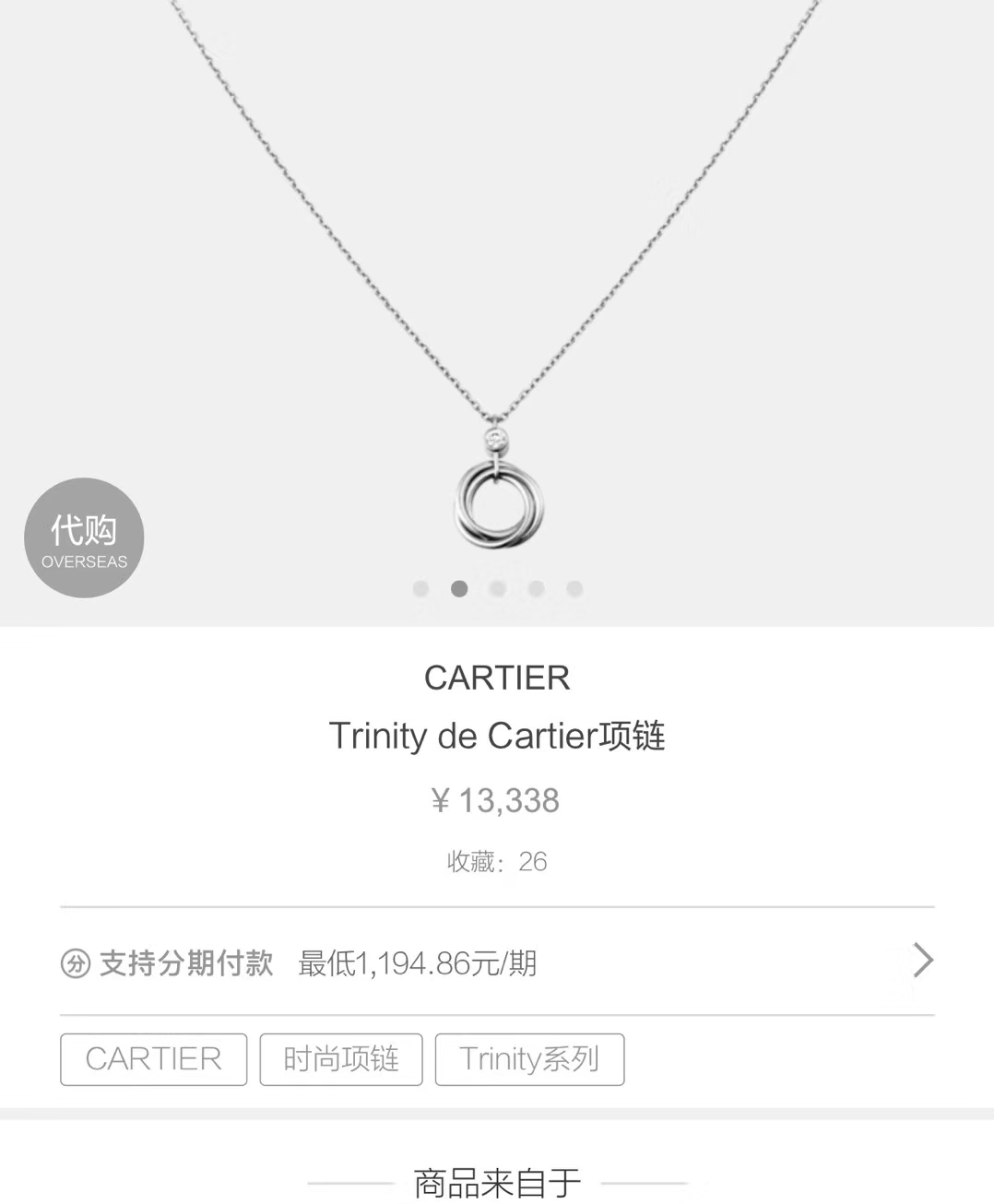The width and height of the screenshot is (994, 1204).
Task: Open the Trinity系列 tag
Action: coord(529,1059)
